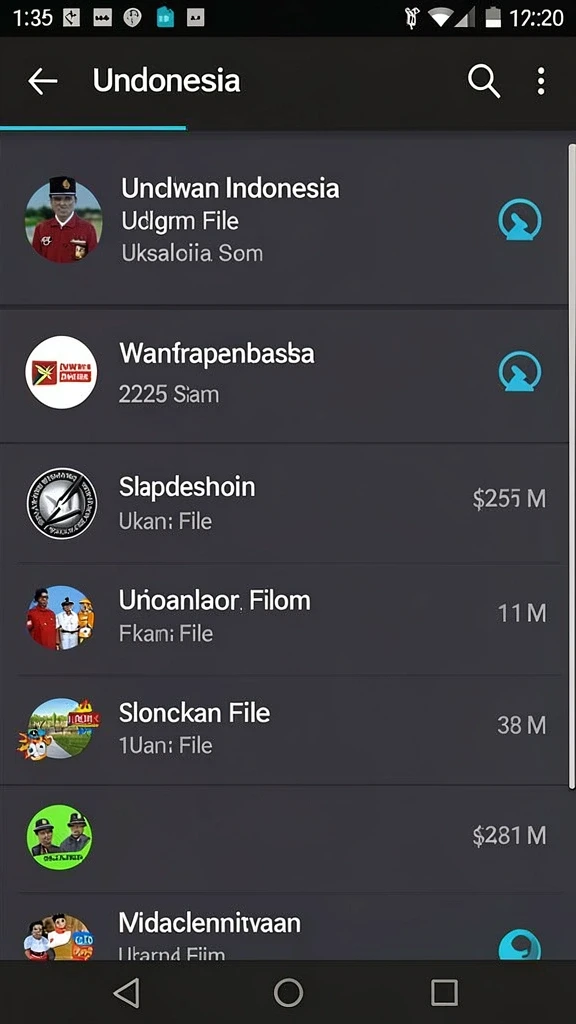Image resolution: width=576 pixels, height=1024 pixels.
Task: Open the Slapdeshoin item
Action: tap(285, 503)
